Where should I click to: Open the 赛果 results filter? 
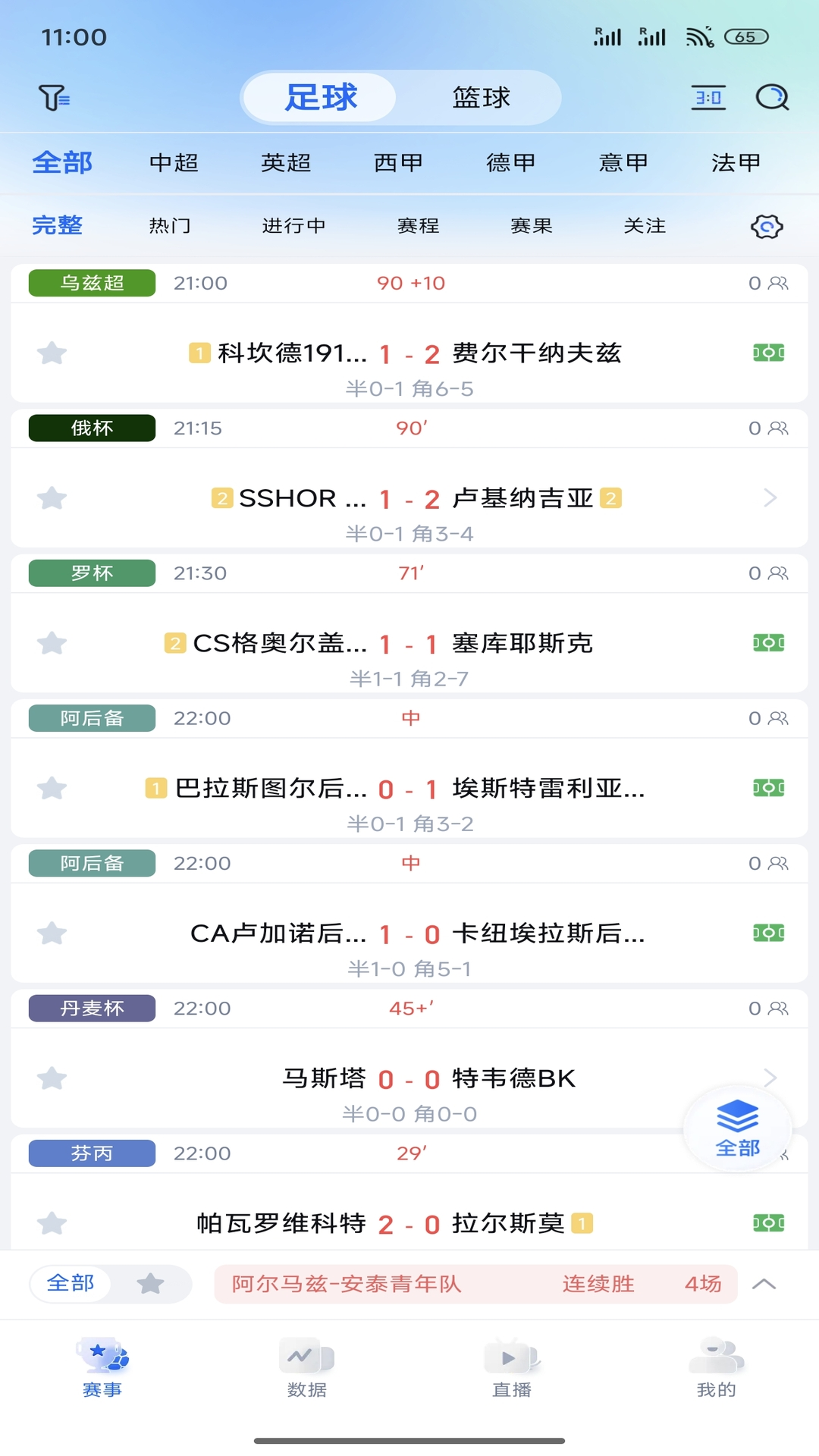click(531, 224)
